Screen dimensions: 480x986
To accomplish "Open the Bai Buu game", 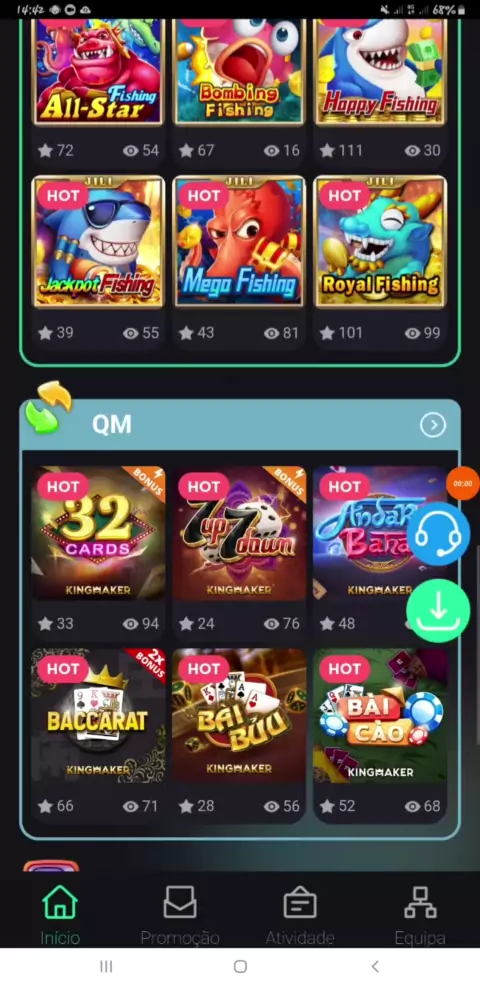I will 239,716.
